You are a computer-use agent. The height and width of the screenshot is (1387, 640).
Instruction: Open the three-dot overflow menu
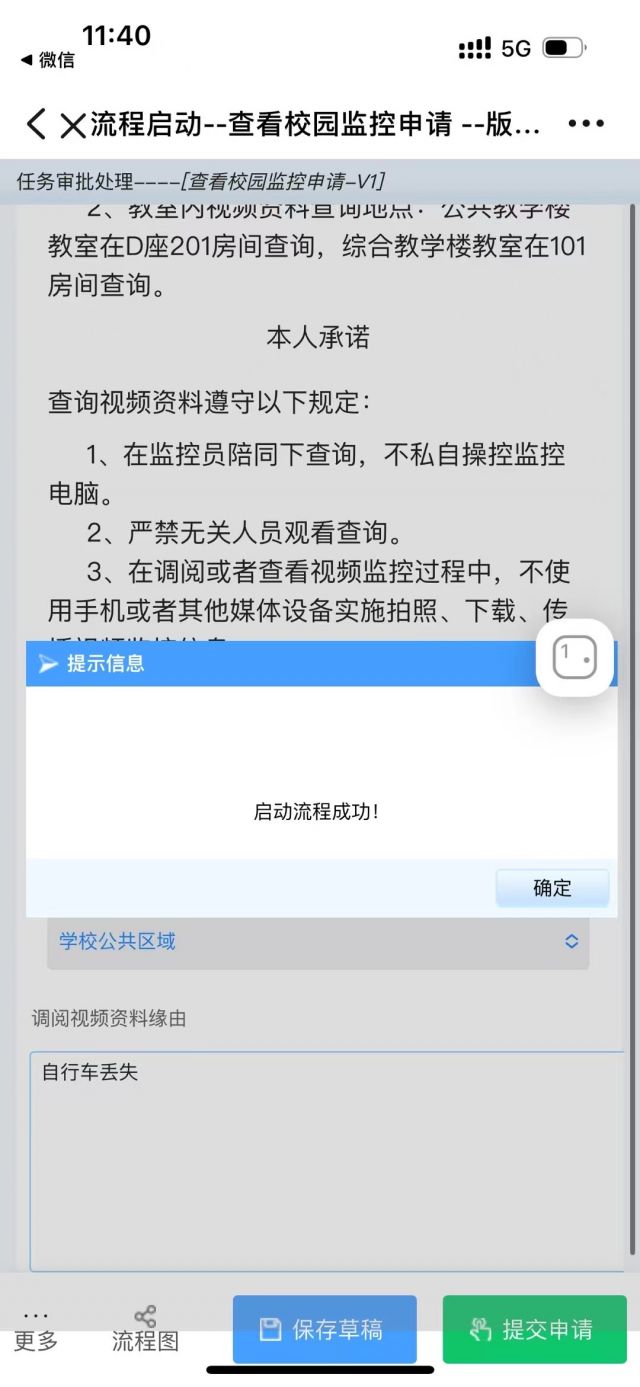586,124
